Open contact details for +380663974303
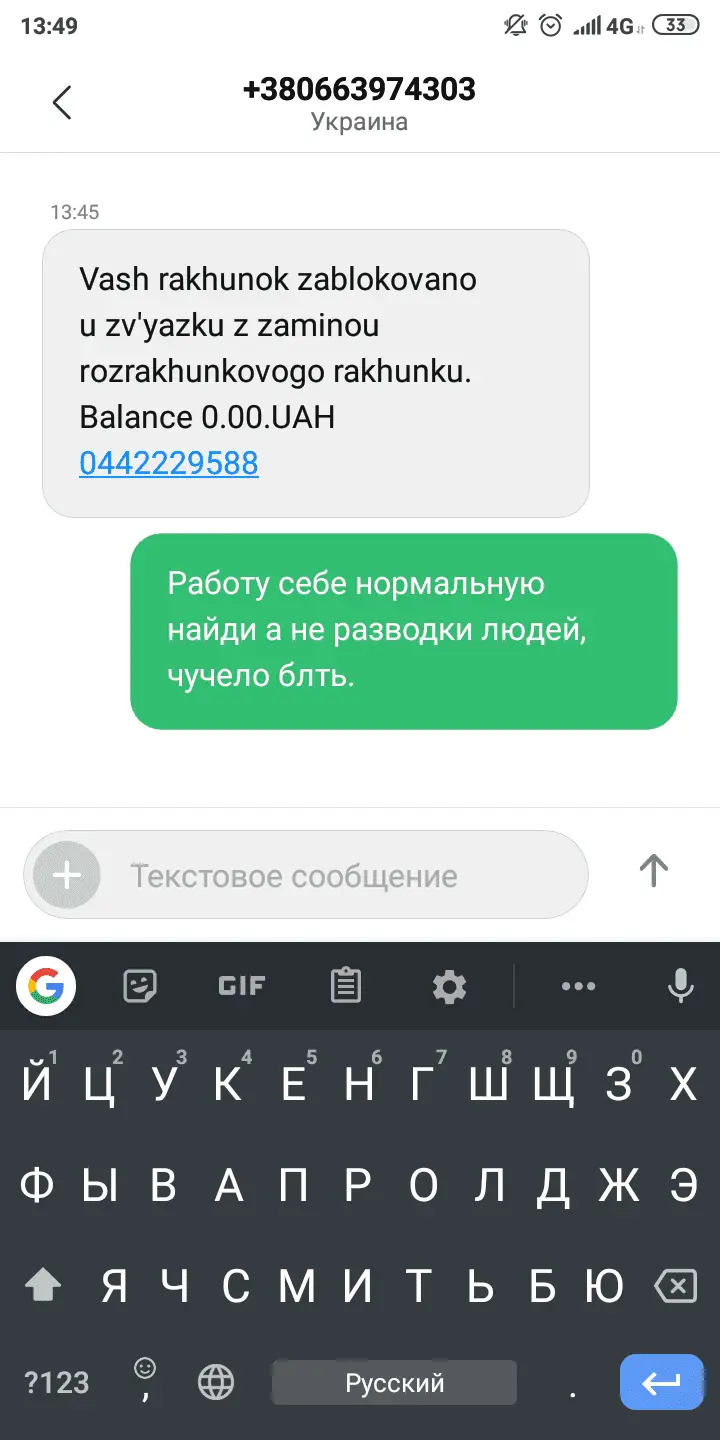This screenshot has height=1440, width=720. click(358, 89)
